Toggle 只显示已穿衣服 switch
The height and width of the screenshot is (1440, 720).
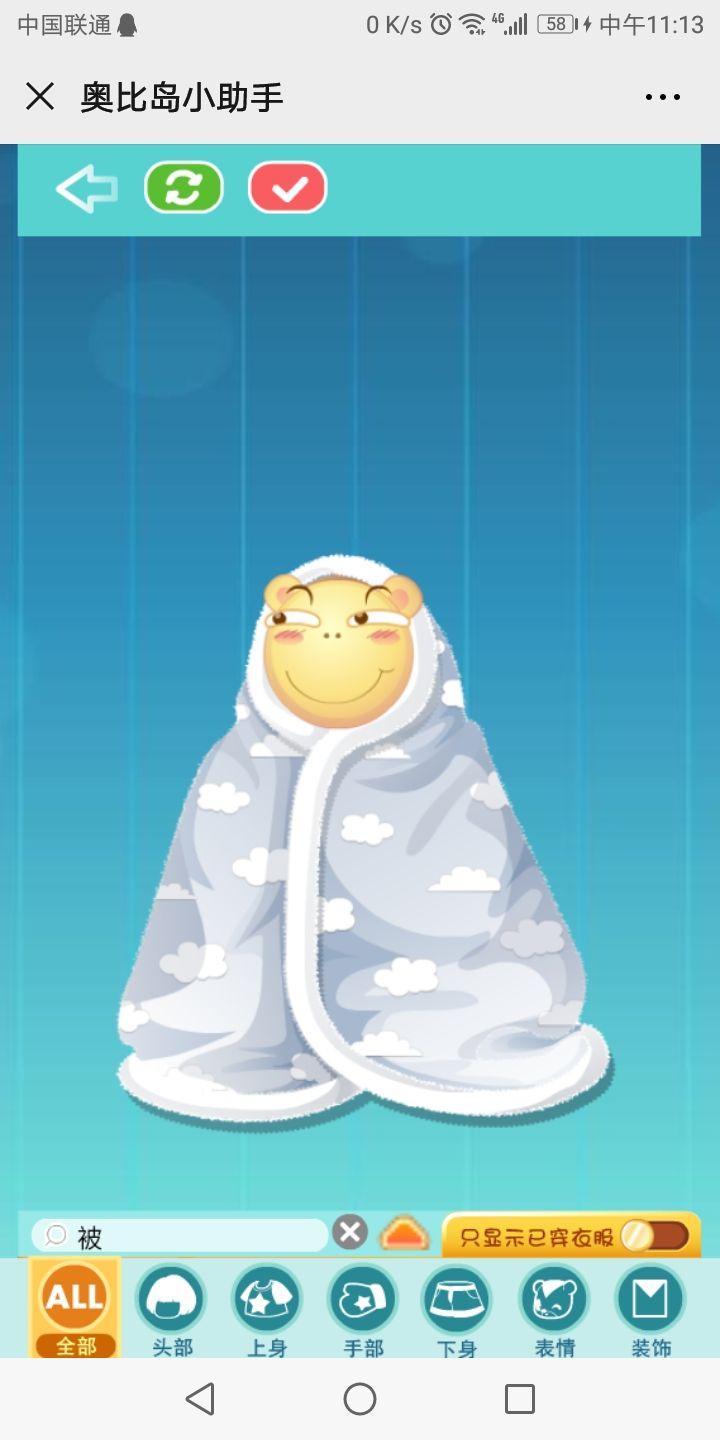click(656, 1237)
